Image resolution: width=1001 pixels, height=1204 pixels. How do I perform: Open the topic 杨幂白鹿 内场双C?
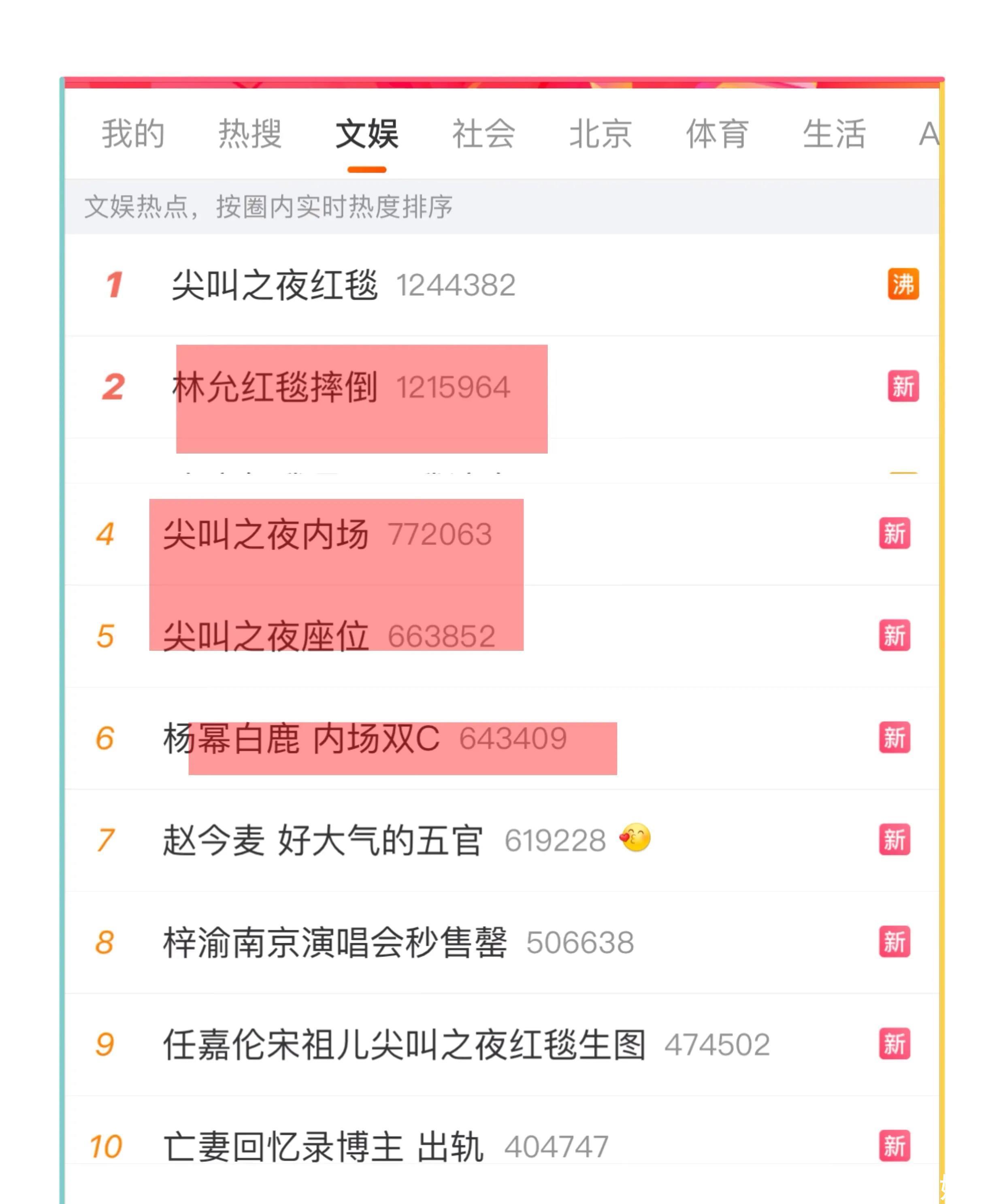click(x=301, y=738)
